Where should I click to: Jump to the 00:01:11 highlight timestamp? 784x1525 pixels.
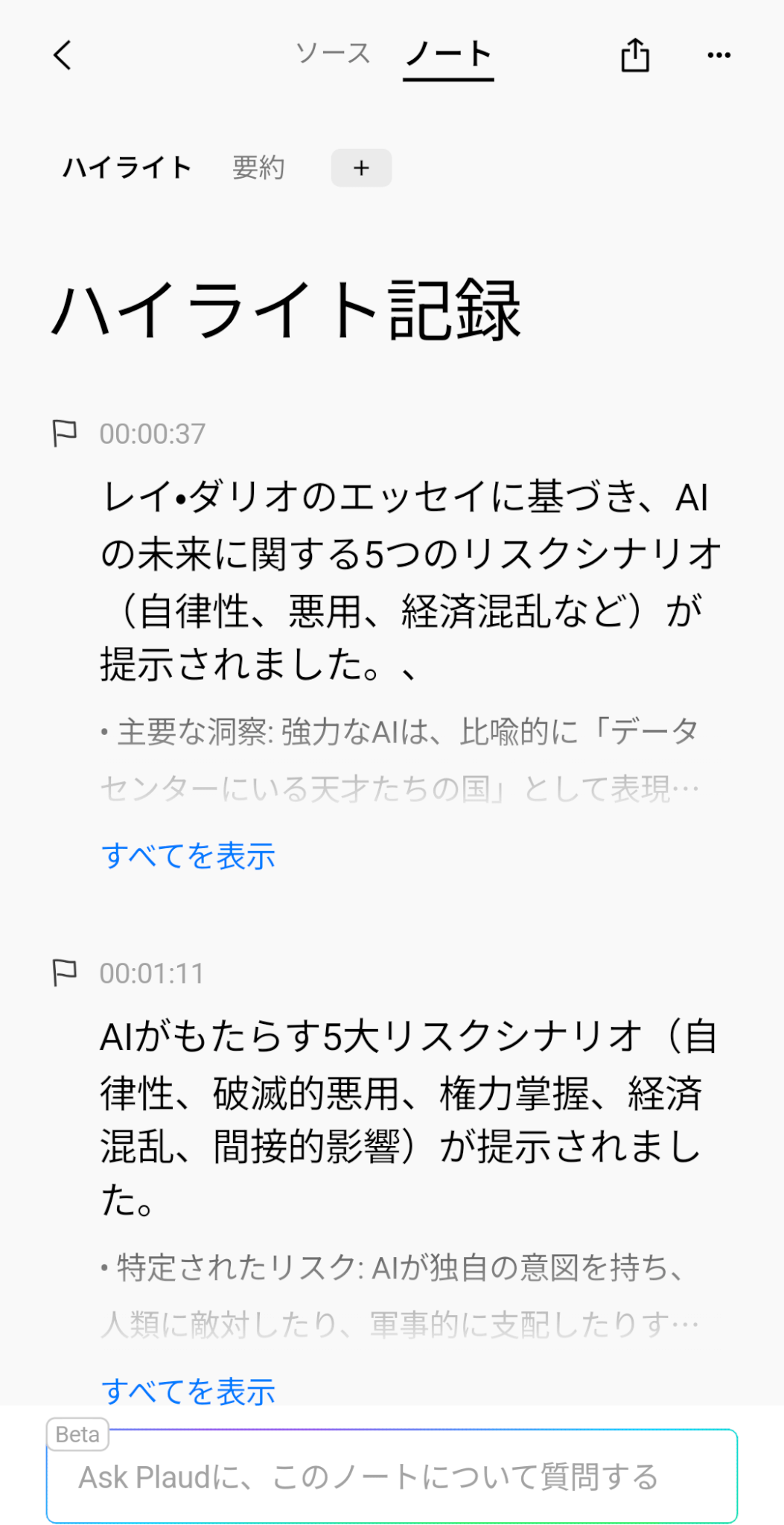[x=152, y=973]
